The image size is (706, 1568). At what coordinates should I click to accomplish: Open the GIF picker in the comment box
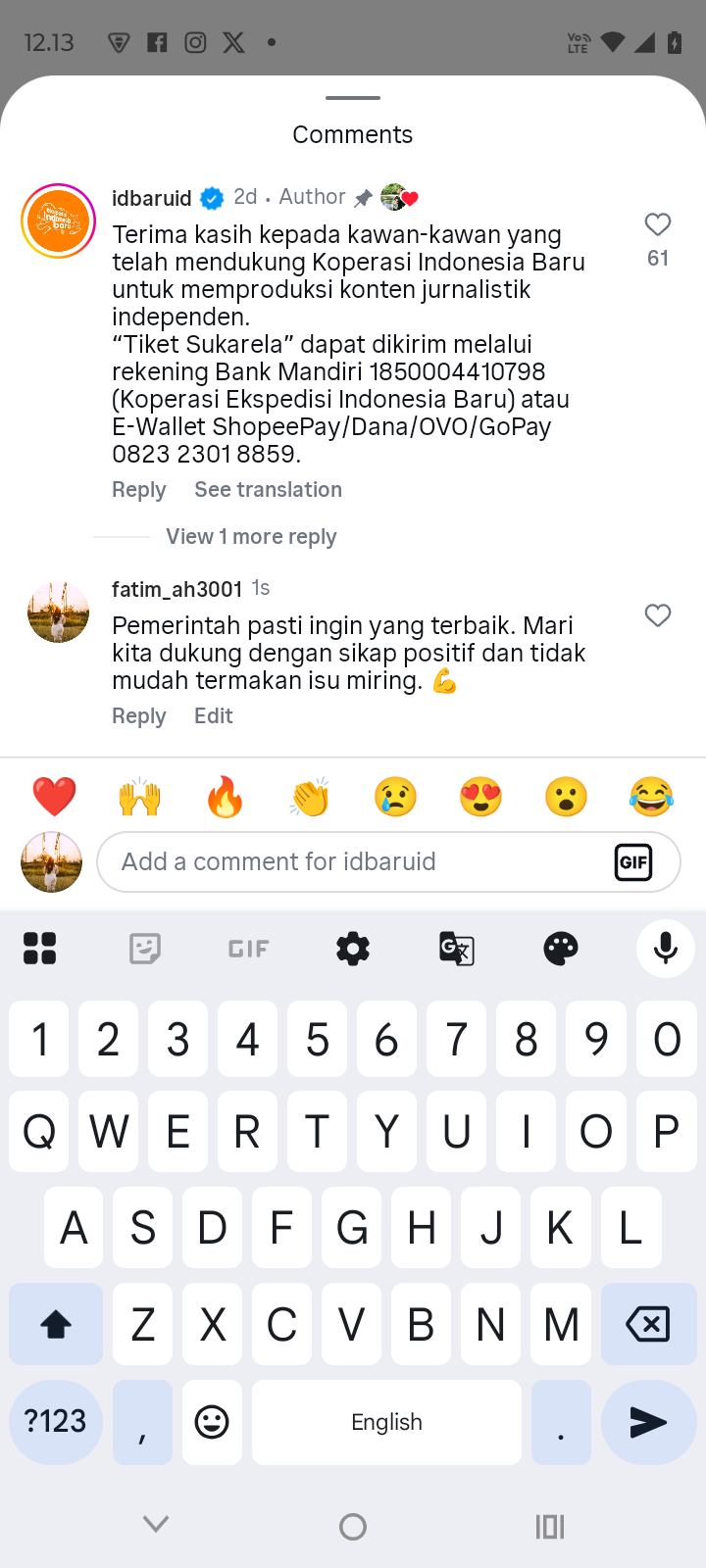click(x=633, y=862)
